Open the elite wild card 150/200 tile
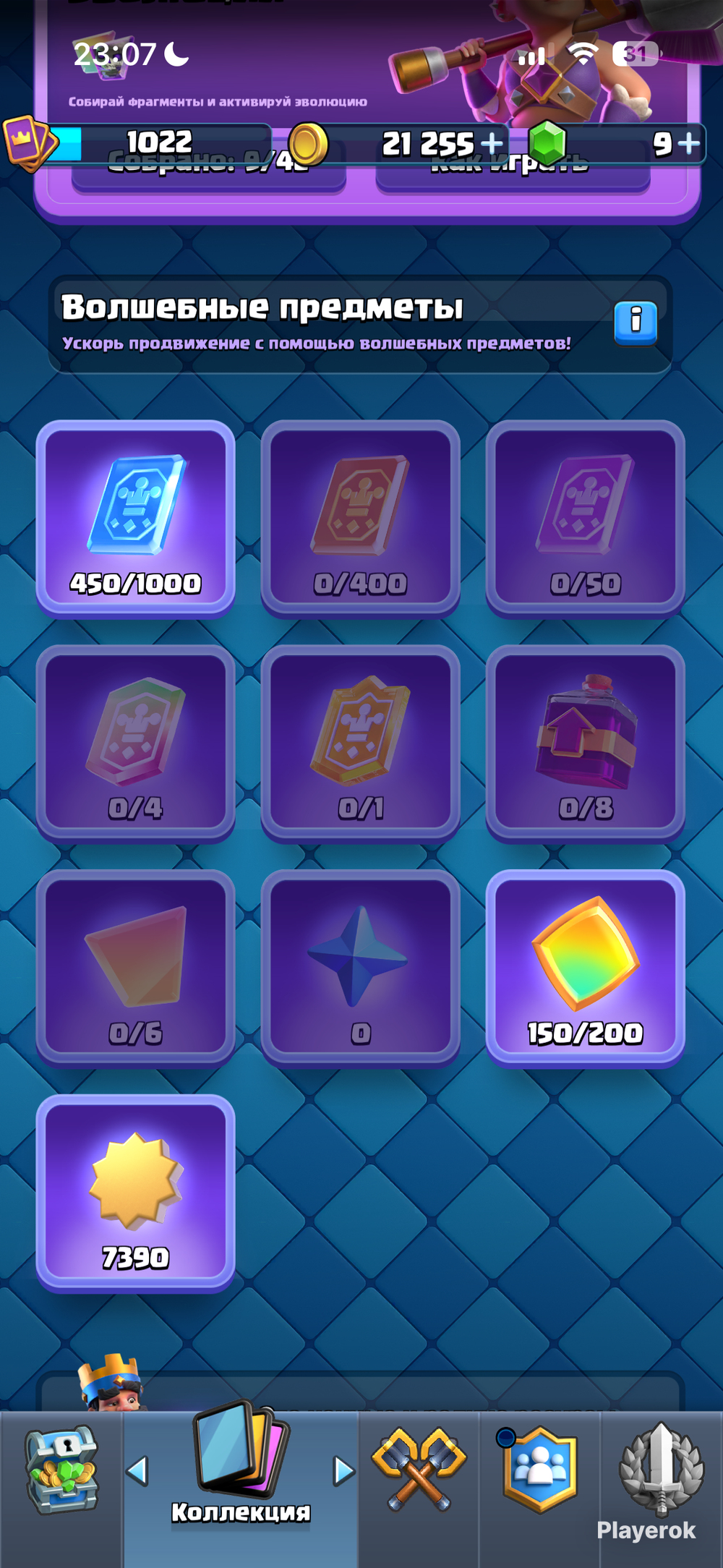This screenshot has width=723, height=1568. point(585,968)
